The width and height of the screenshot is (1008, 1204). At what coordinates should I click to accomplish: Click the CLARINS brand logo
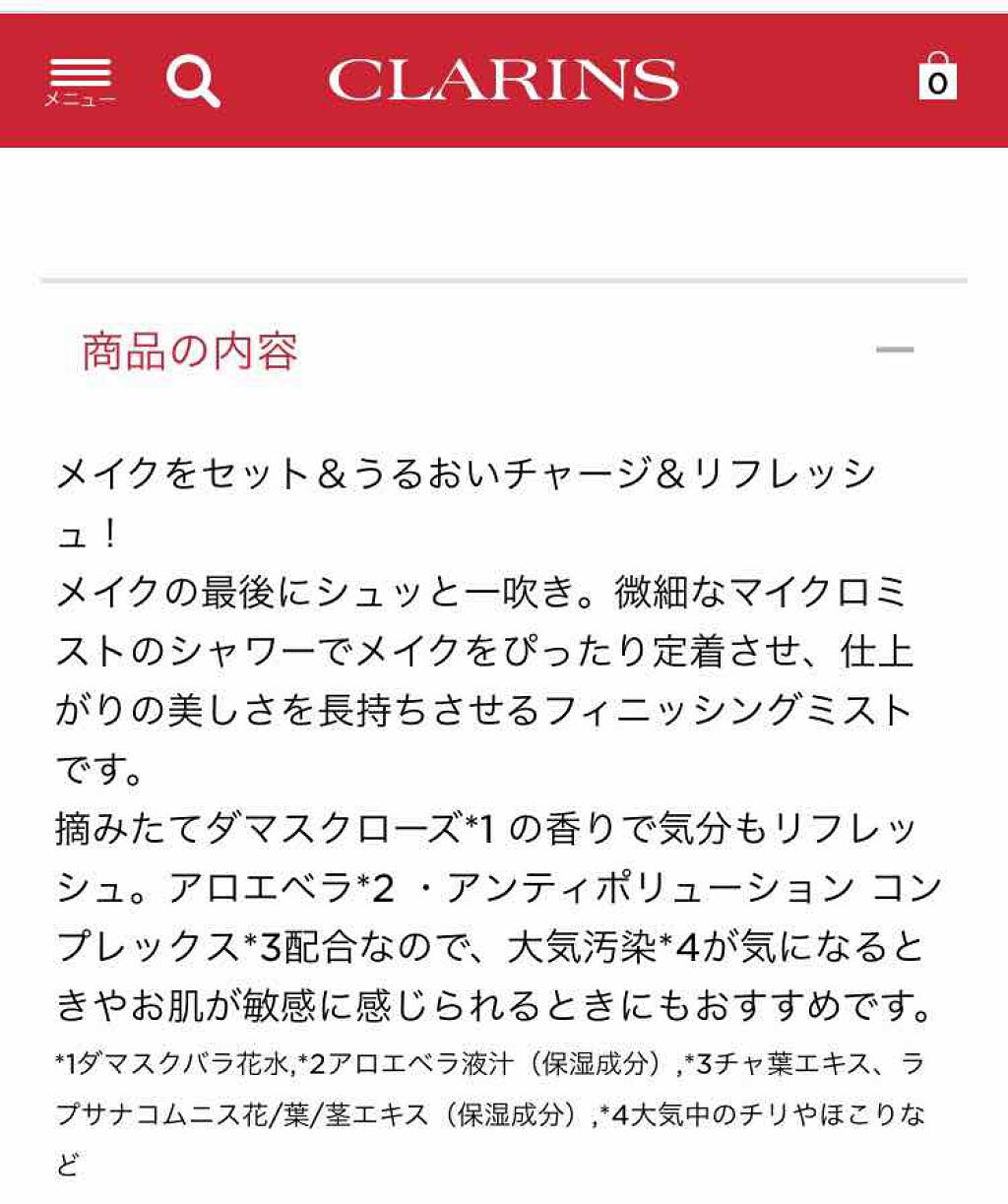pyautogui.click(x=504, y=82)
